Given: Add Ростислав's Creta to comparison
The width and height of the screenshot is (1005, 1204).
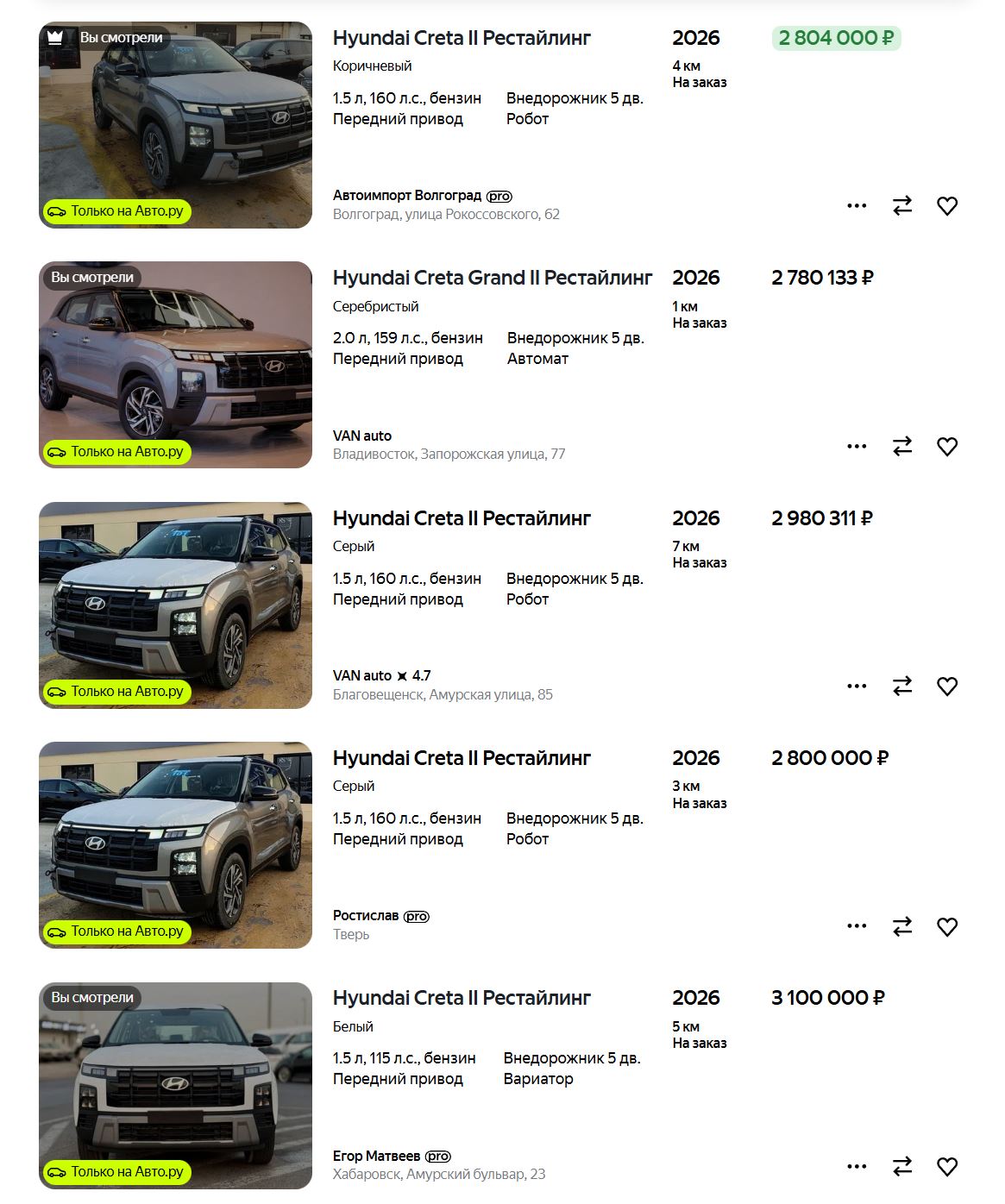Looking at the screenshot, I should (x=902, y=927).
